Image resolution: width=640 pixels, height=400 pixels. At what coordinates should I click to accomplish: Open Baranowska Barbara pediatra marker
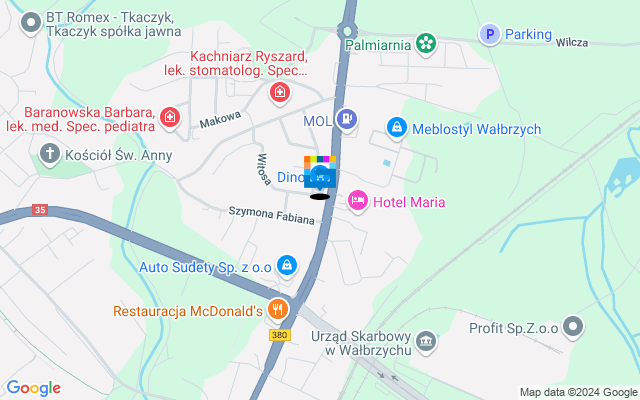(x=171, y=119)
